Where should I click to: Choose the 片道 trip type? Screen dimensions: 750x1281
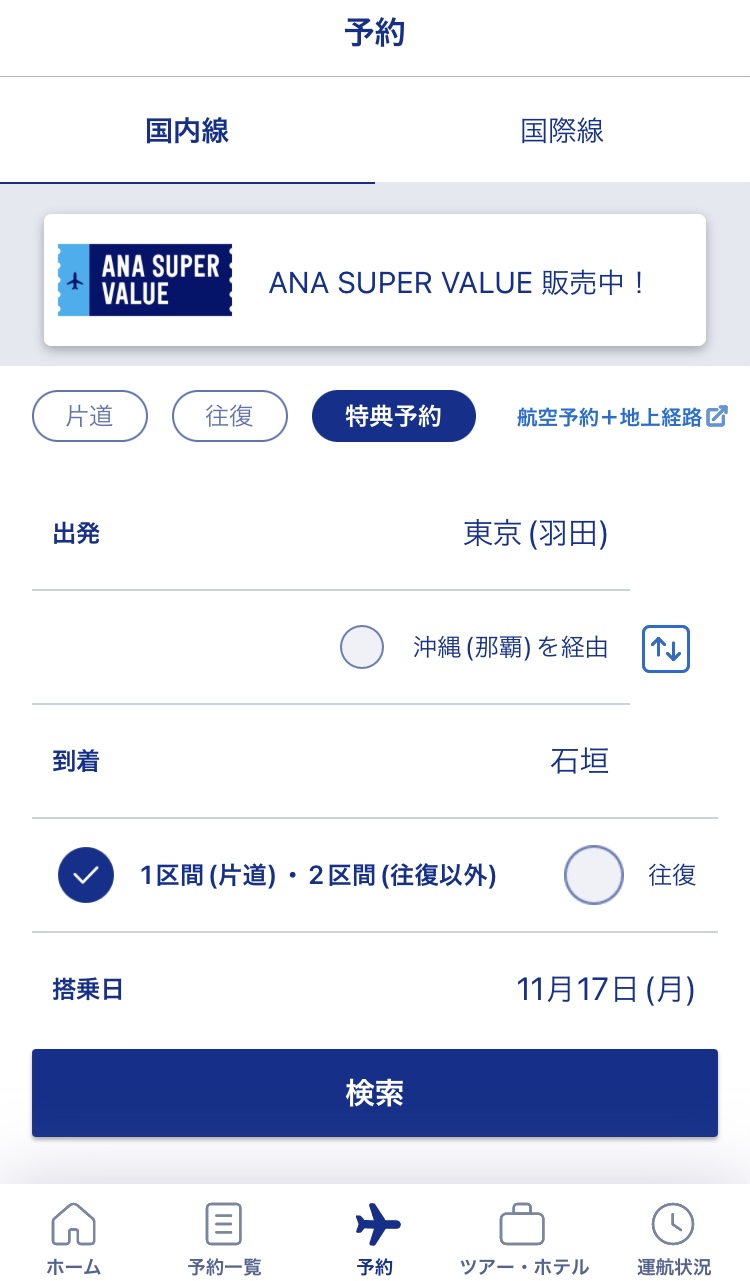90,416
